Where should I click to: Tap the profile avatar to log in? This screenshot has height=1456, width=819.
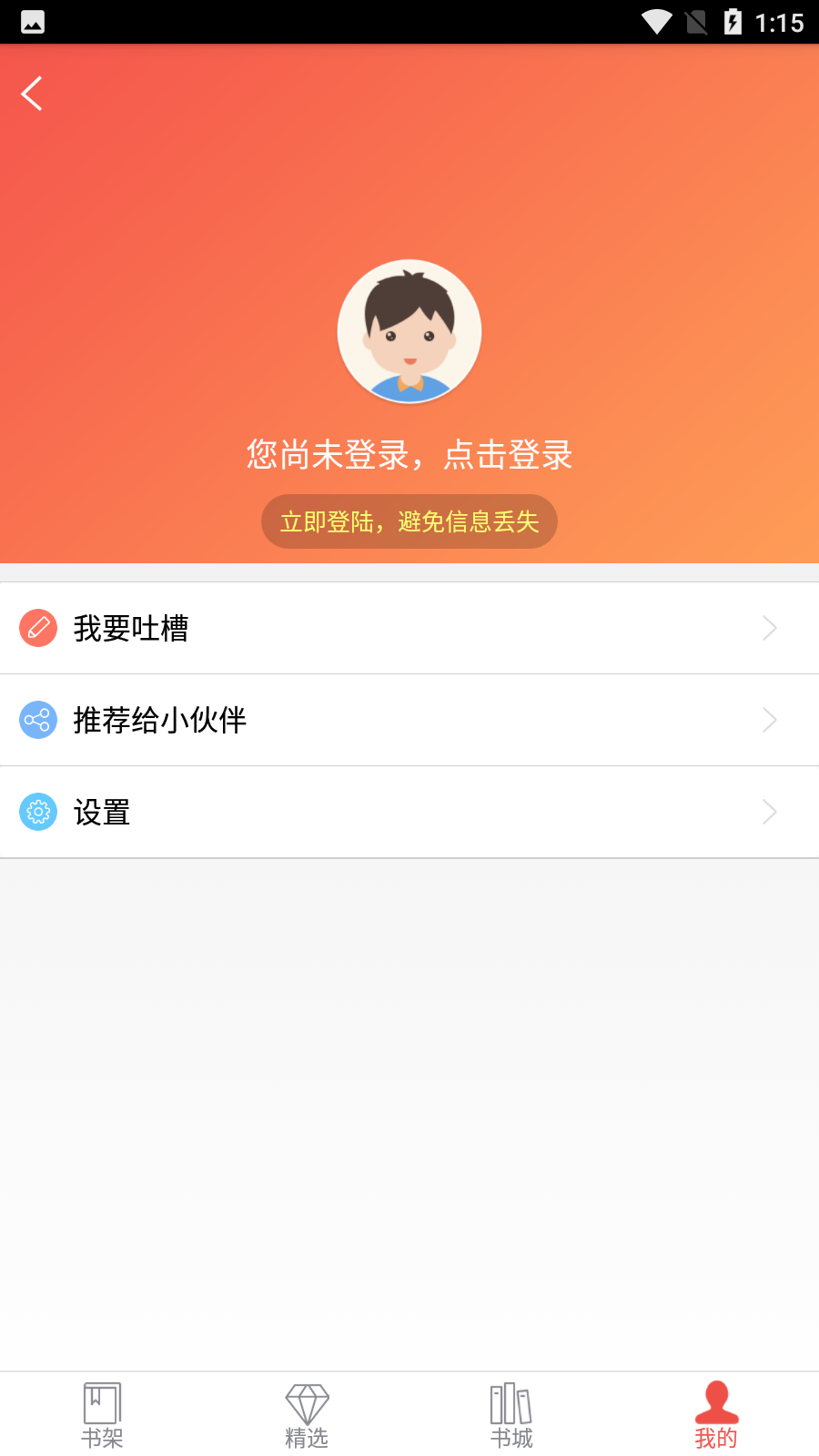[x=409, y=331]
